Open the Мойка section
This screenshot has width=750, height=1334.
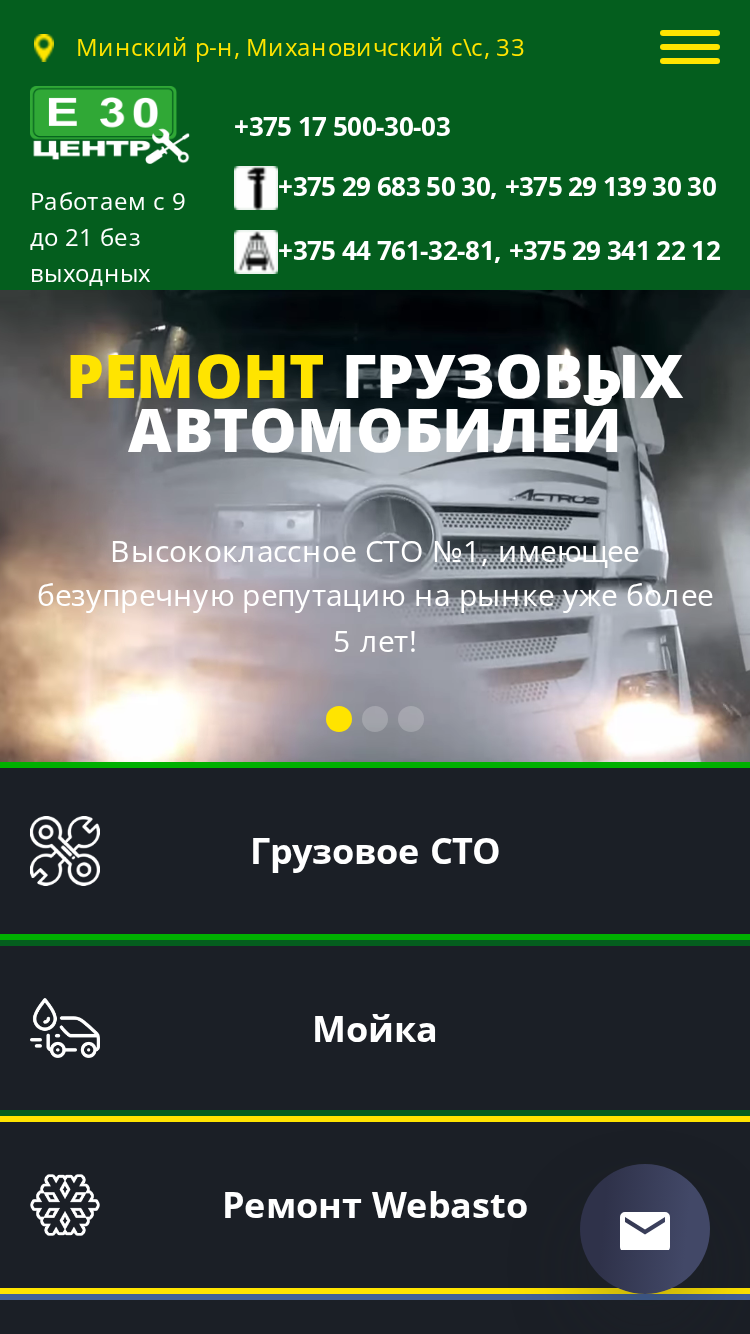[x=375, y=1029]
